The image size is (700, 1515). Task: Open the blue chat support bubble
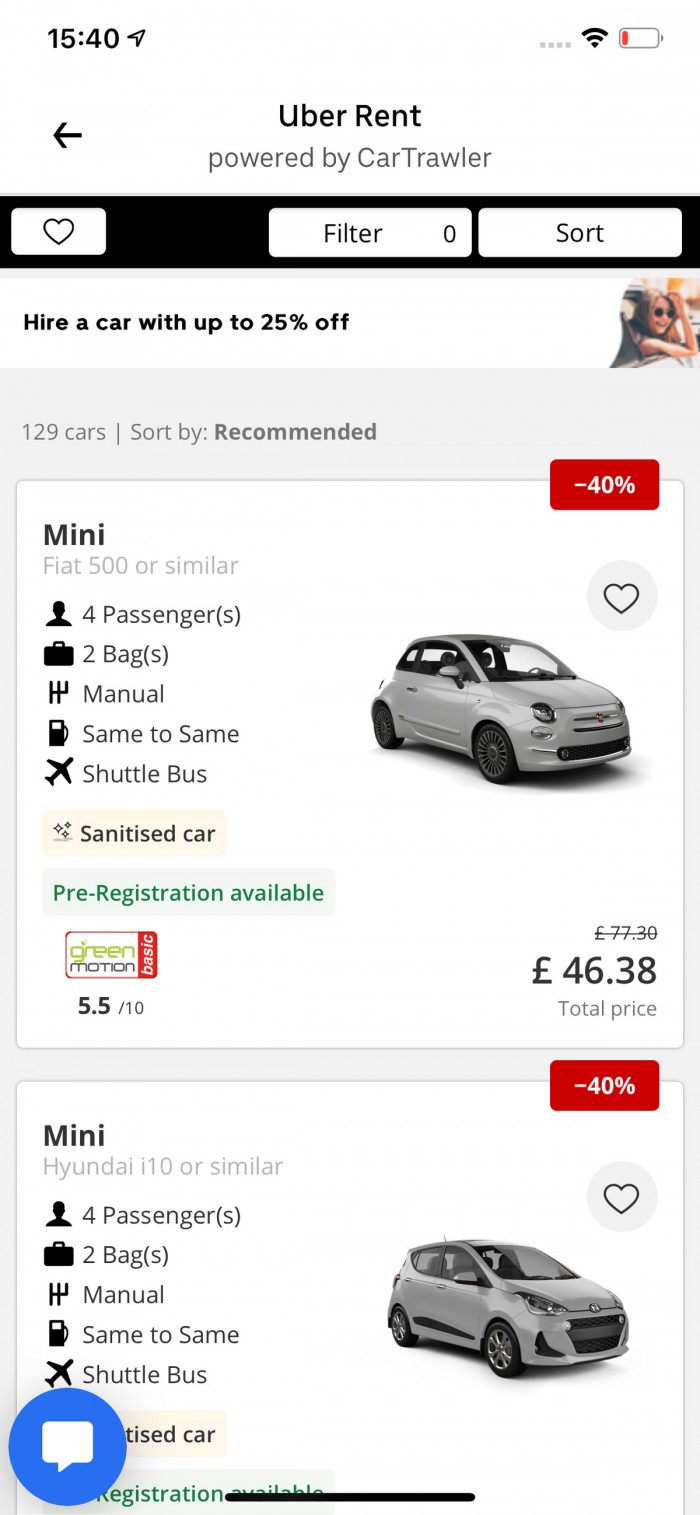tap(67, 1446)
